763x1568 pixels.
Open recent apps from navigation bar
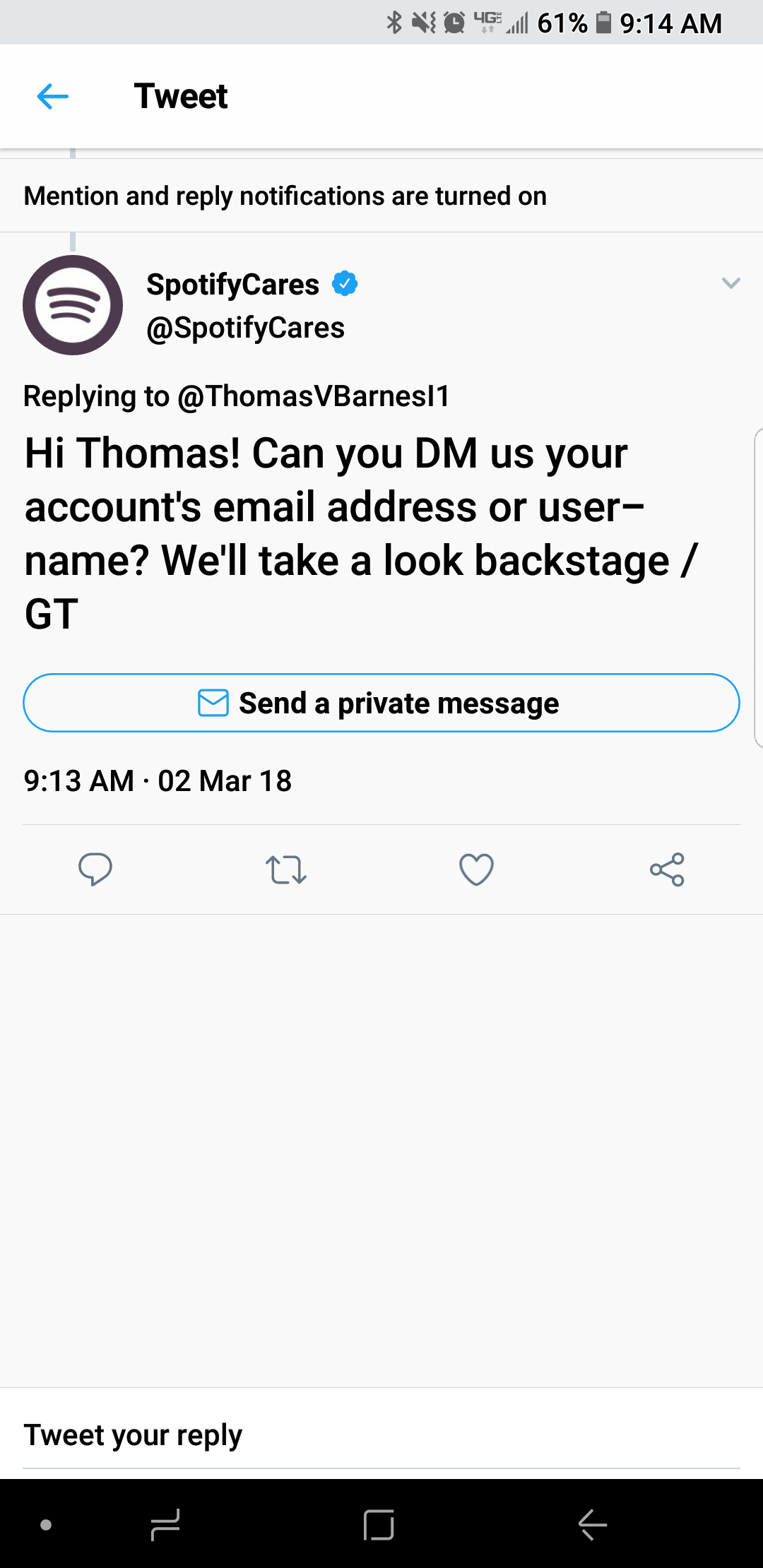(x=165, y=1525)
